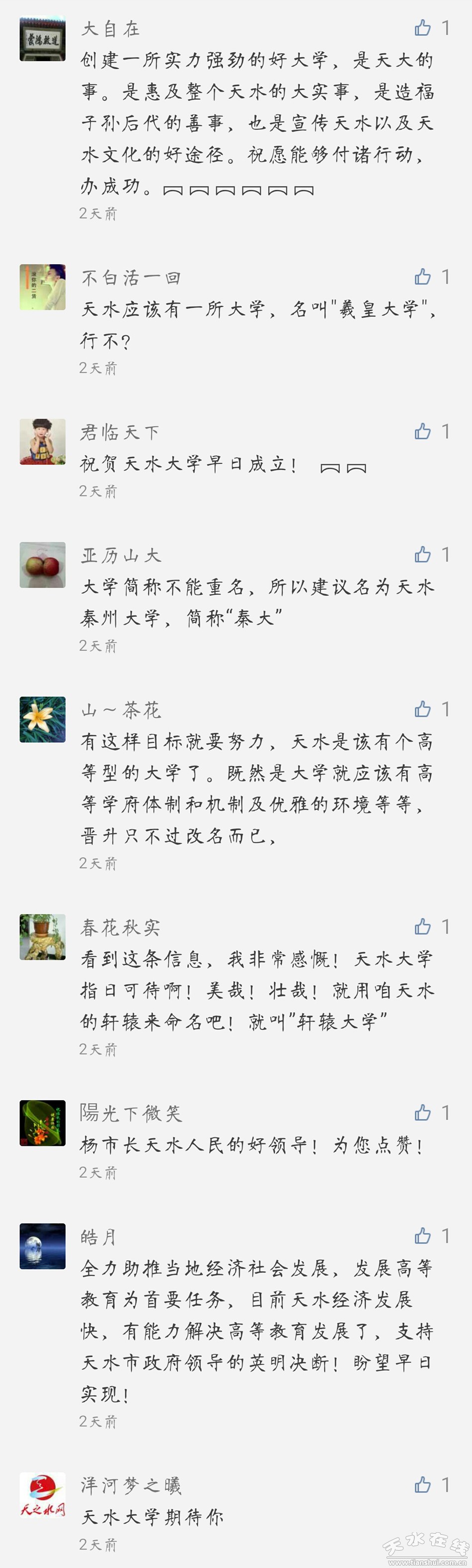Thumbs up 陽光下微笑's comment
472x1568 pixels.
tap(423, 1113)
